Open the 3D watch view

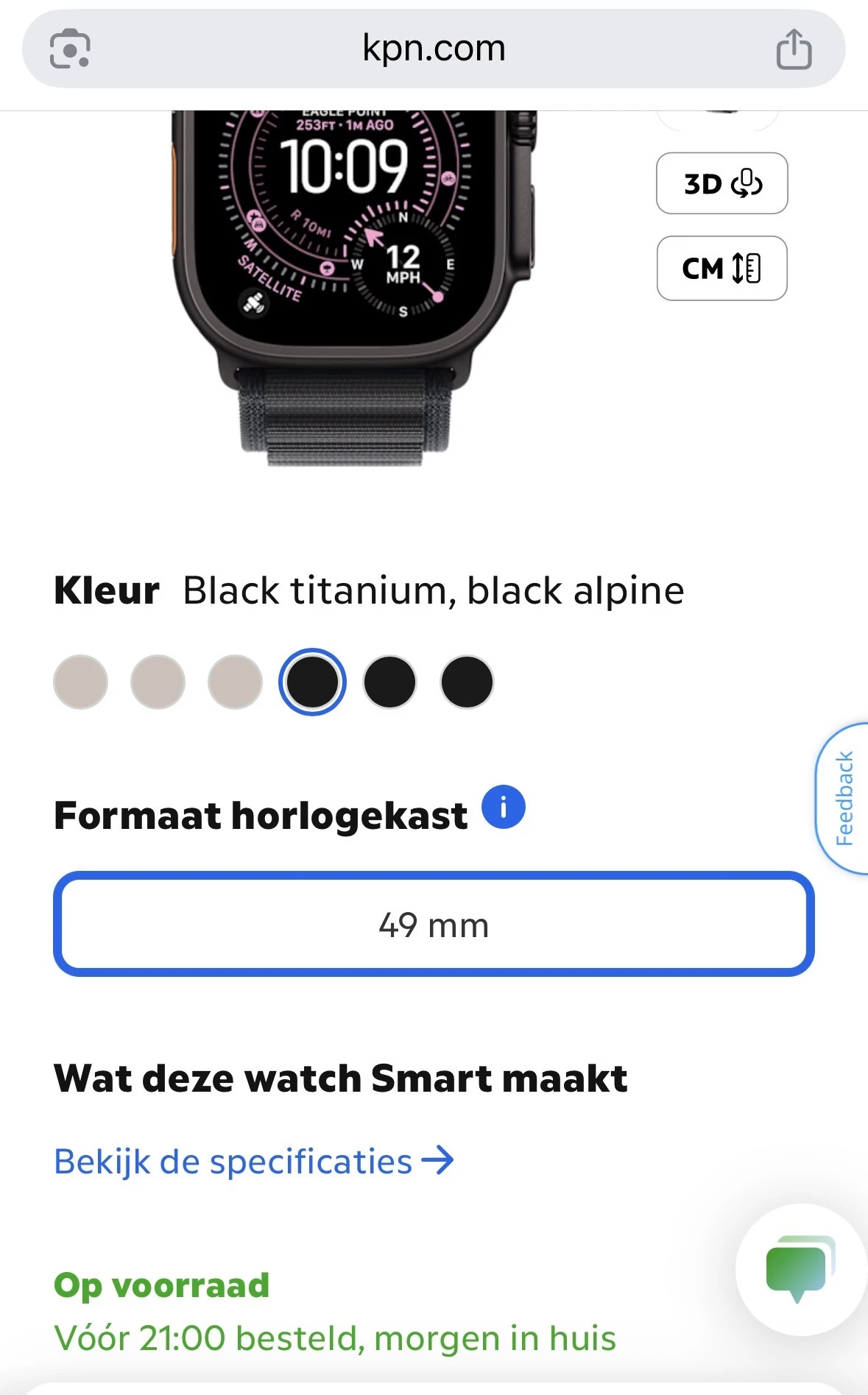(x=721, y=183)
